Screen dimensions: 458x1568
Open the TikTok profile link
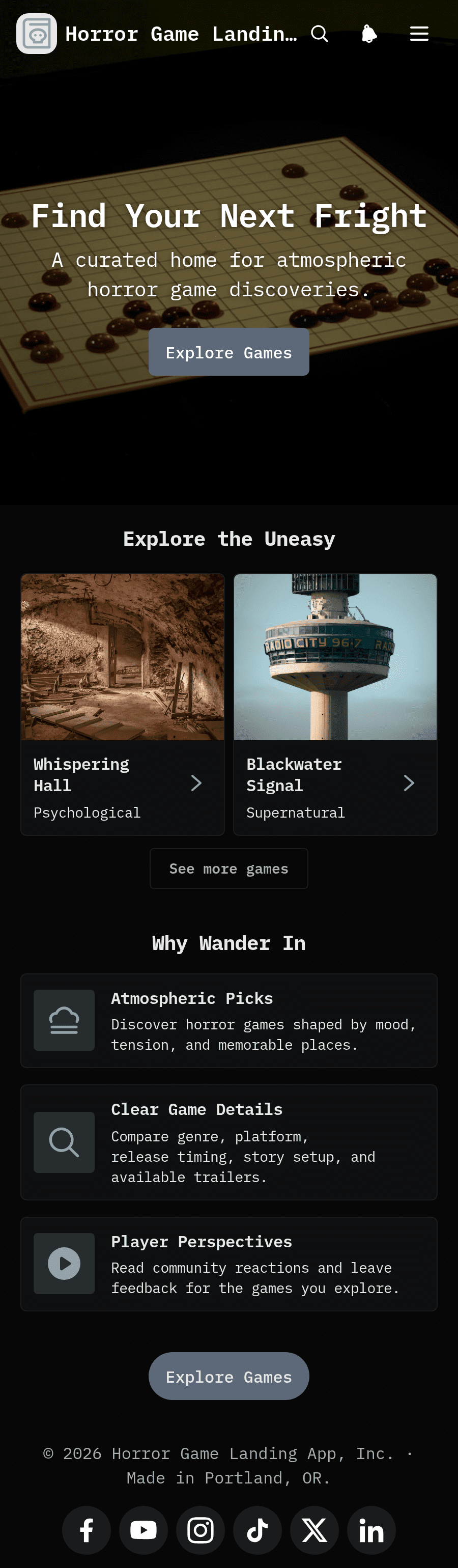pyautogui.click(x=257, y=1530)
